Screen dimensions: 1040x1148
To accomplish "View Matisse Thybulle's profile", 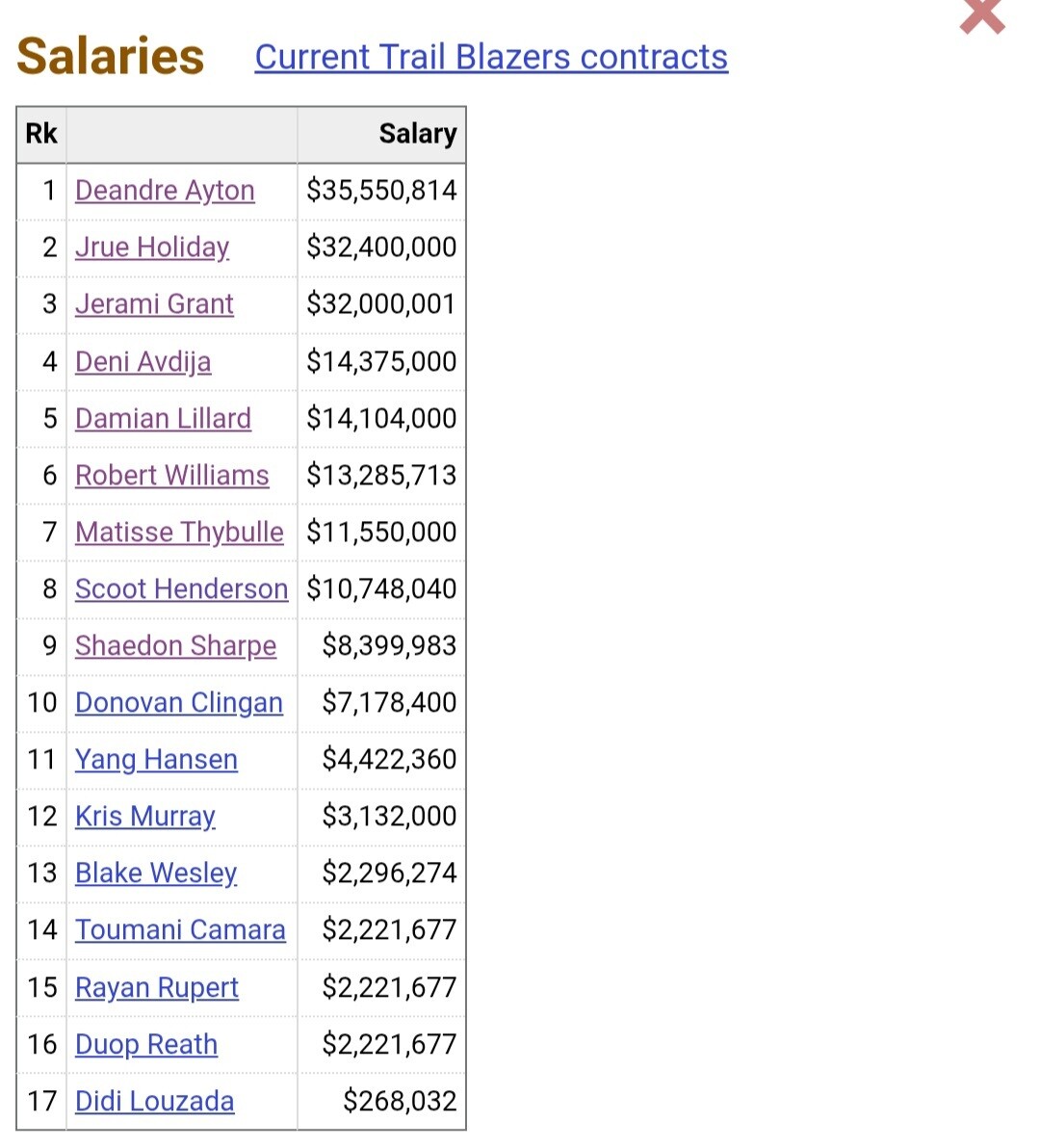I will (x=179, y=533).
